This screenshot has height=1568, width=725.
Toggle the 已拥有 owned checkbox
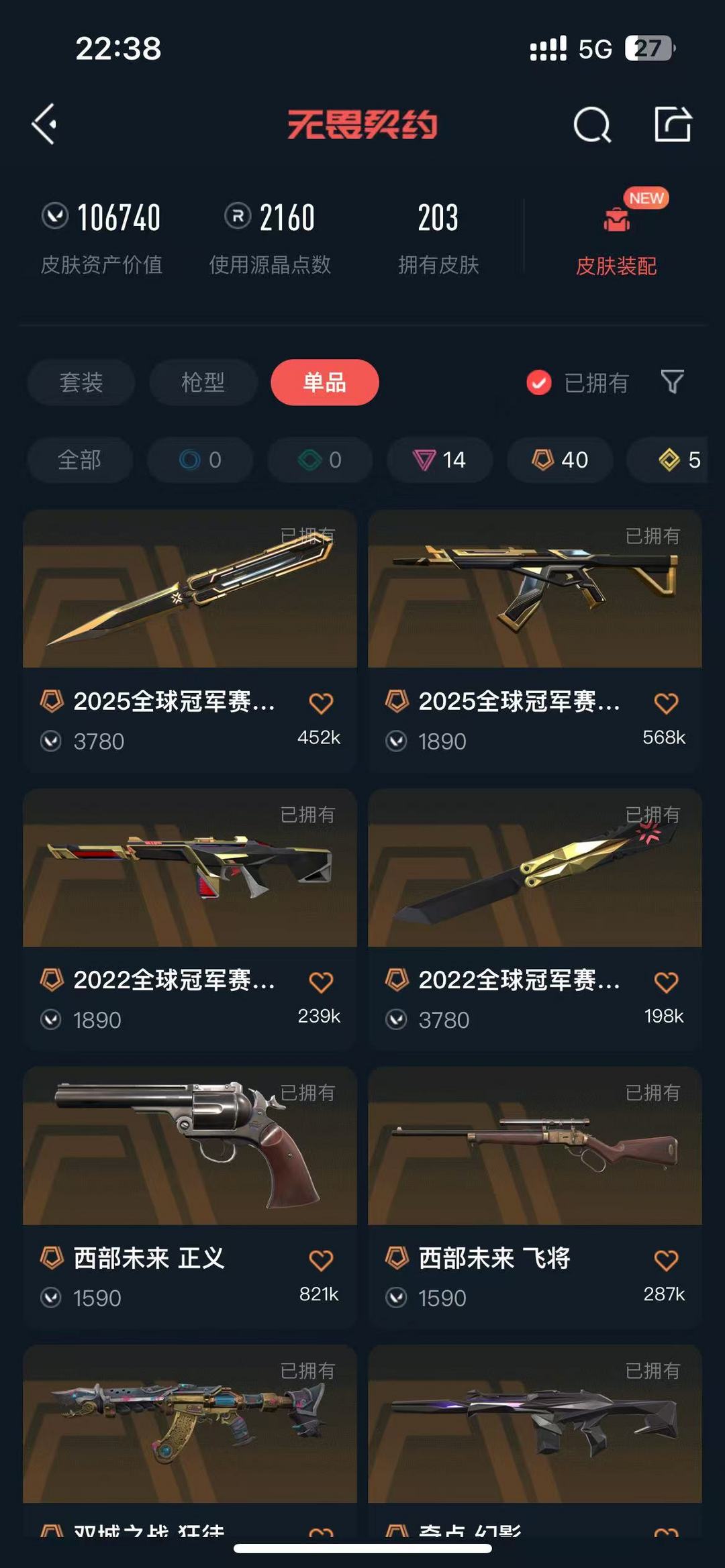pos(539,382)
